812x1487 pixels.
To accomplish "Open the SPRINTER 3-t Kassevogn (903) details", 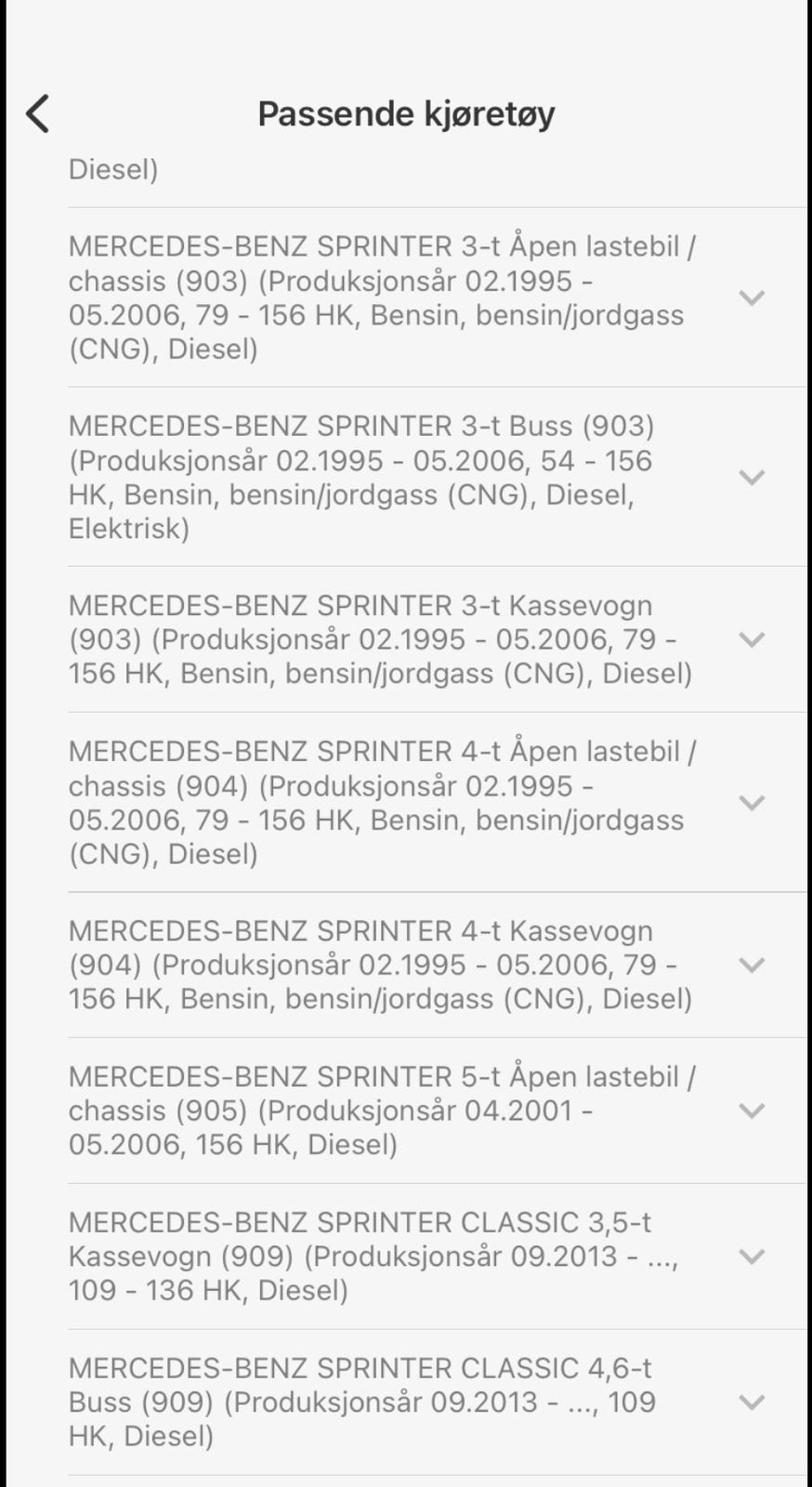I will pyautogui.click(x=372, y=639).
